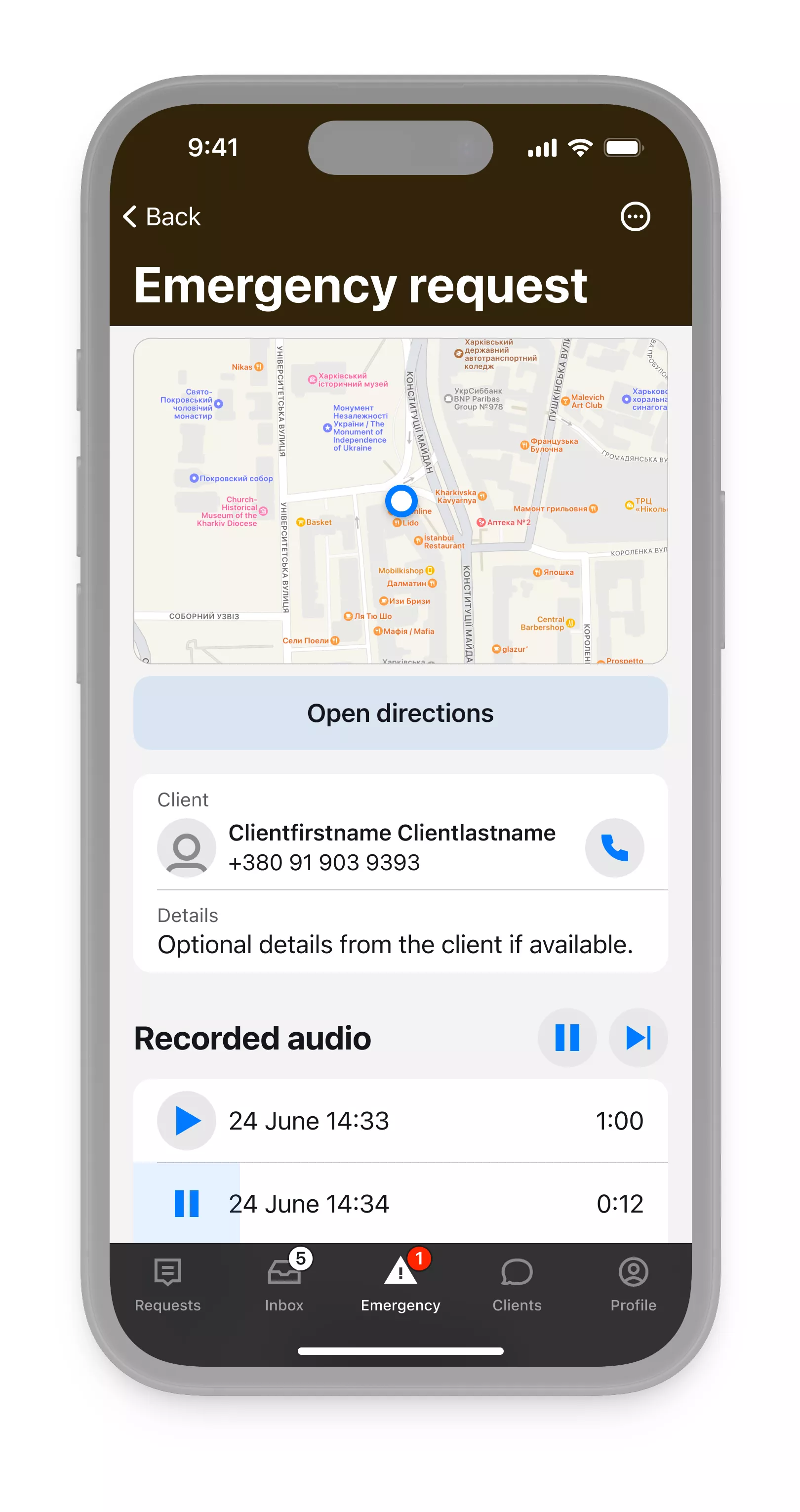This screenshot has width=800, height=1512.
Task: Pause the recorded audio playback
Action: (x=566, y=1037)
